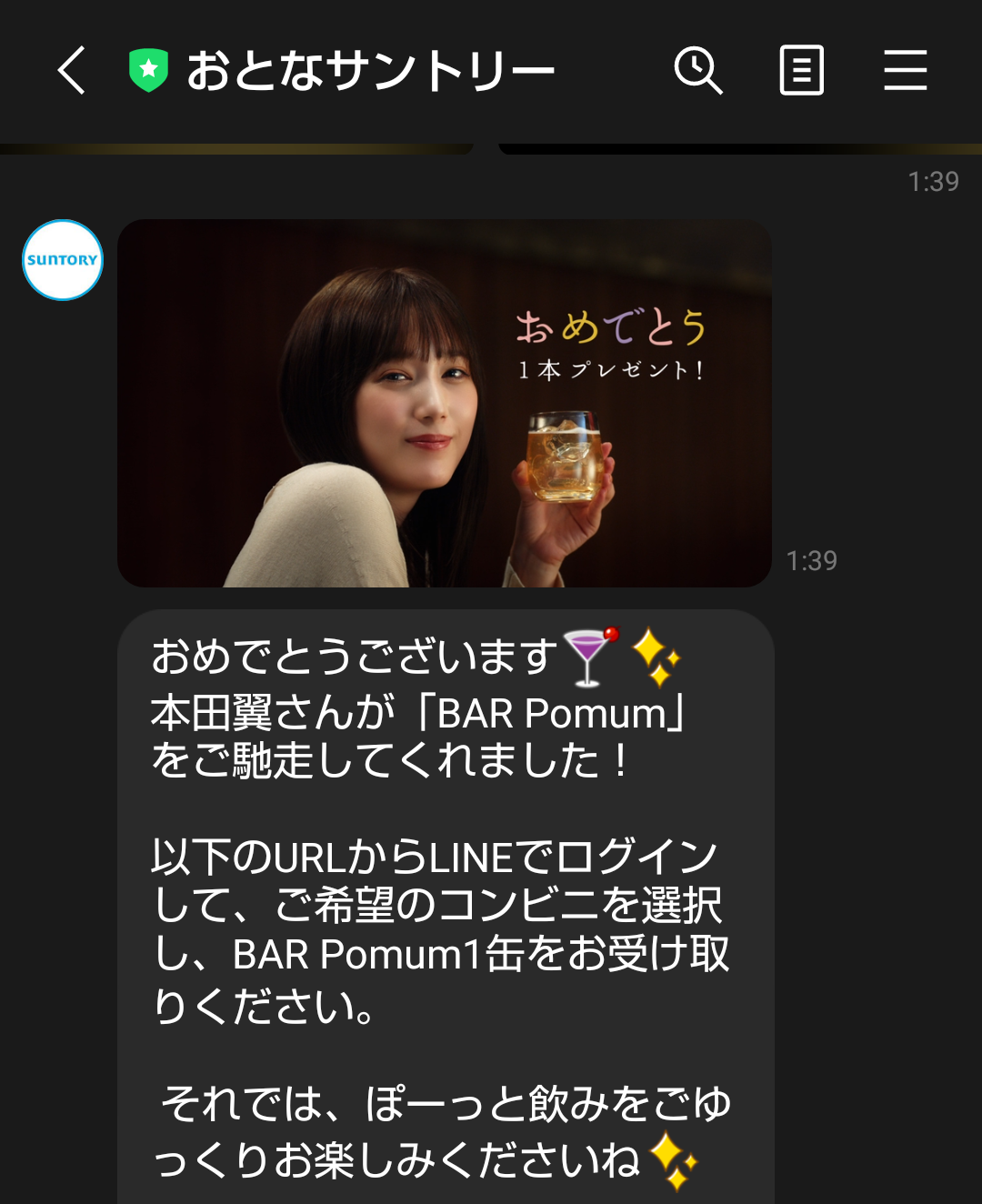Open the notes list icon
982x1204 pixels.
coord(801,71)
